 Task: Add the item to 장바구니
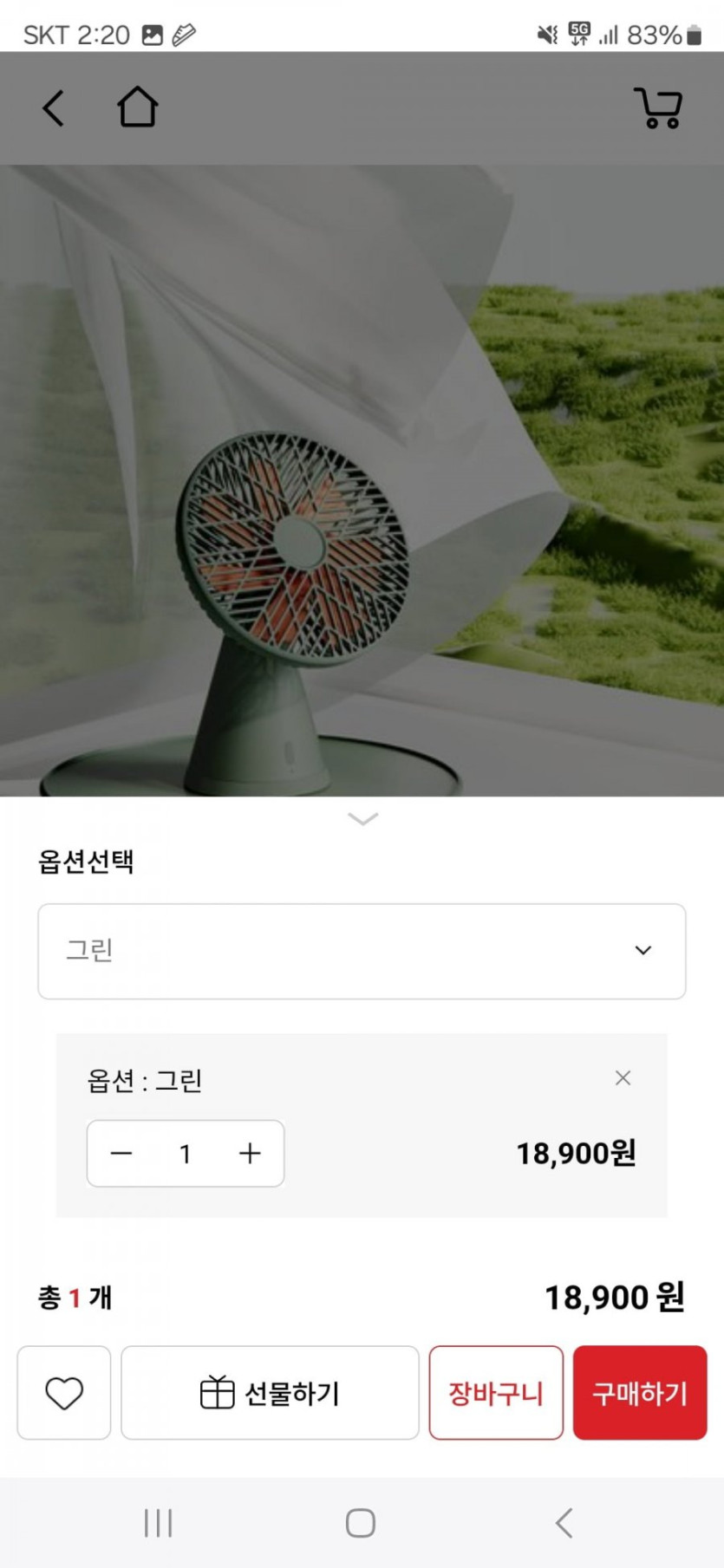[x=496, y=1393]
